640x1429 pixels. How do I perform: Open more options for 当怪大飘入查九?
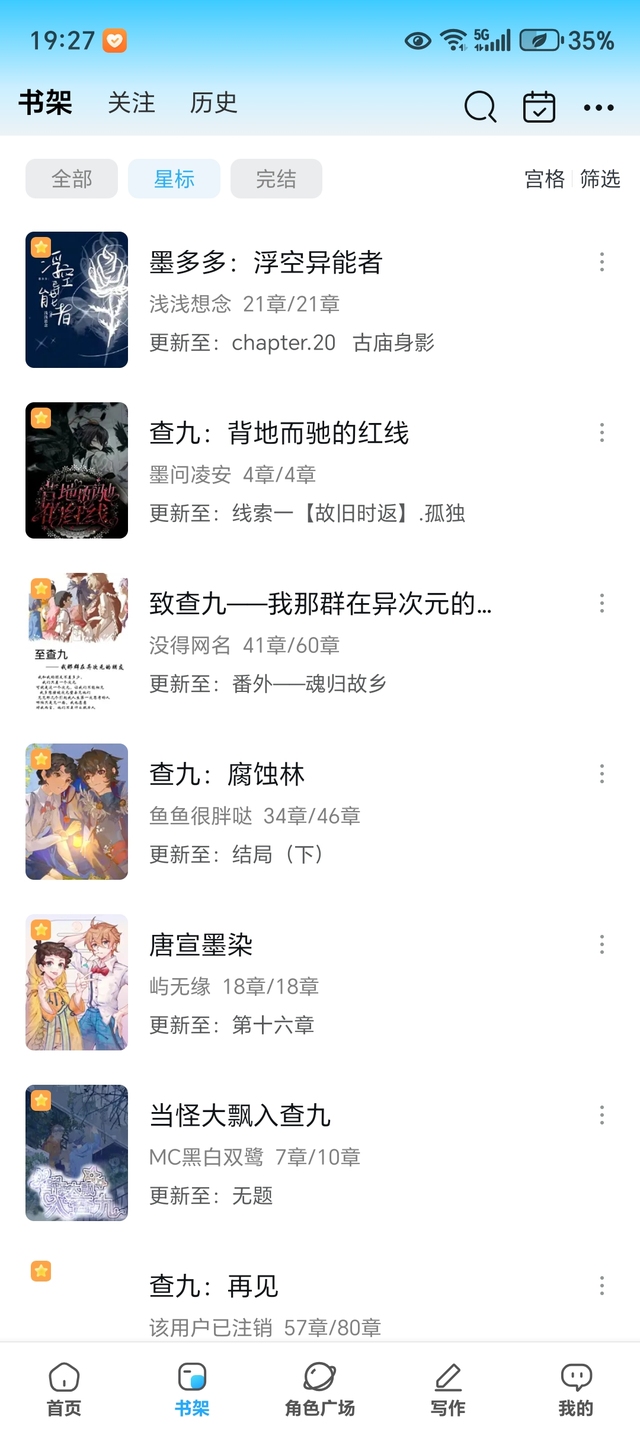(x=602, y=1115)
